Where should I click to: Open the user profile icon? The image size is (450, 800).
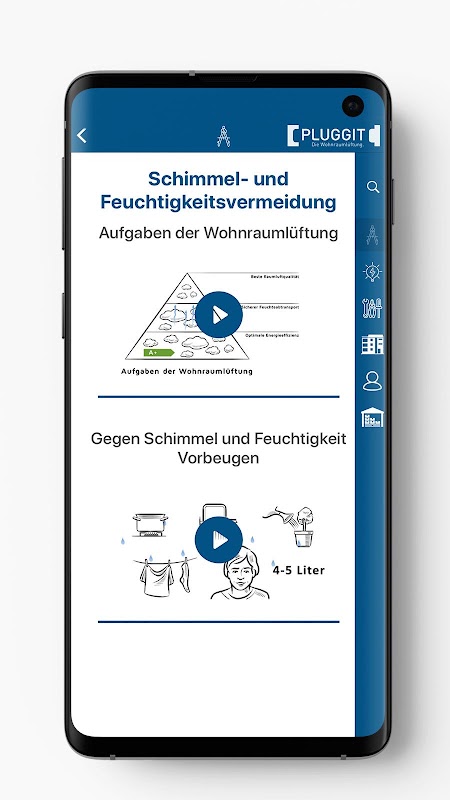372,381
